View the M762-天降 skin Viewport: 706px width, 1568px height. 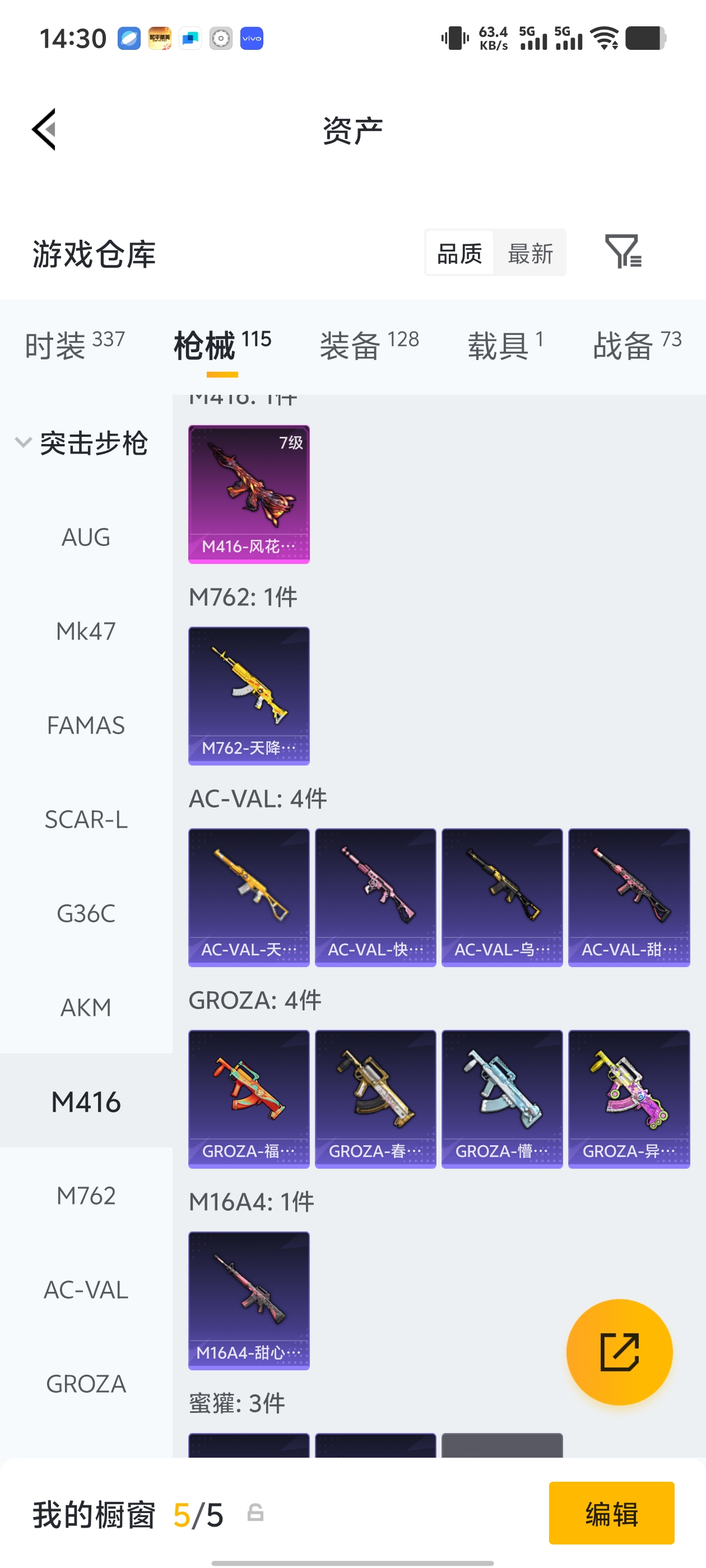[x=249, y=695]
